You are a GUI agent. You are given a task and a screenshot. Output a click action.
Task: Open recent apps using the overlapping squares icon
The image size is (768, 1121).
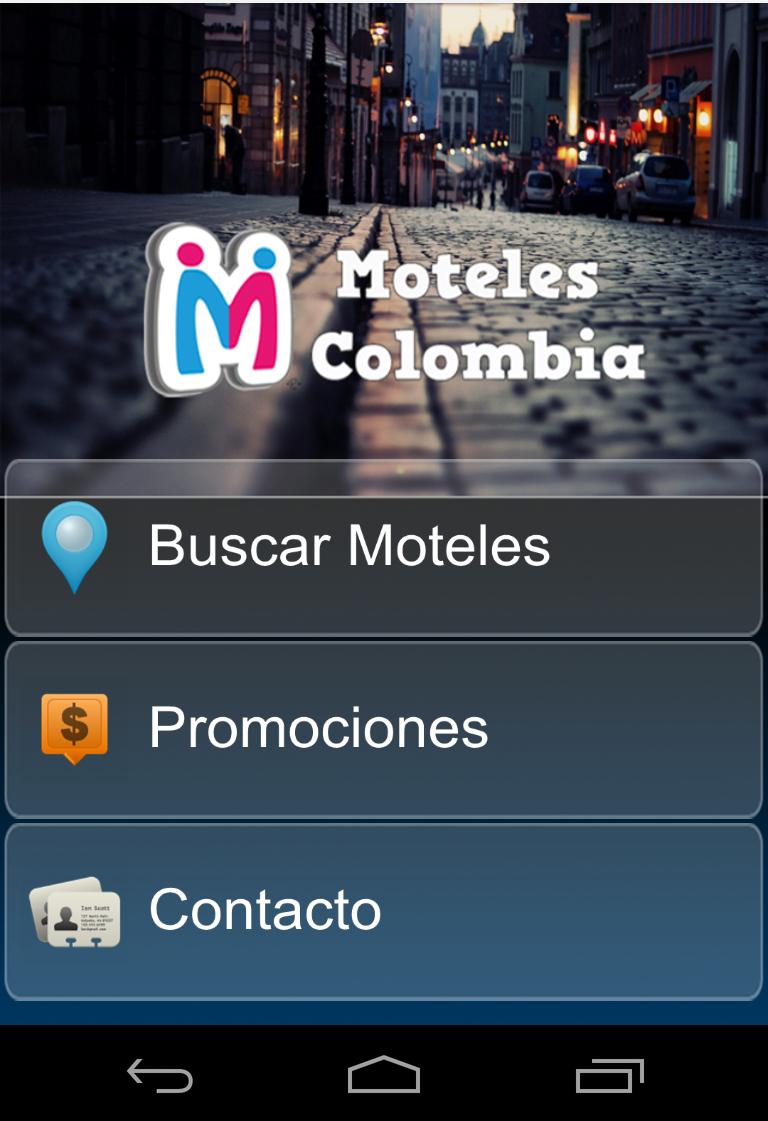[x=609, y=1075]
